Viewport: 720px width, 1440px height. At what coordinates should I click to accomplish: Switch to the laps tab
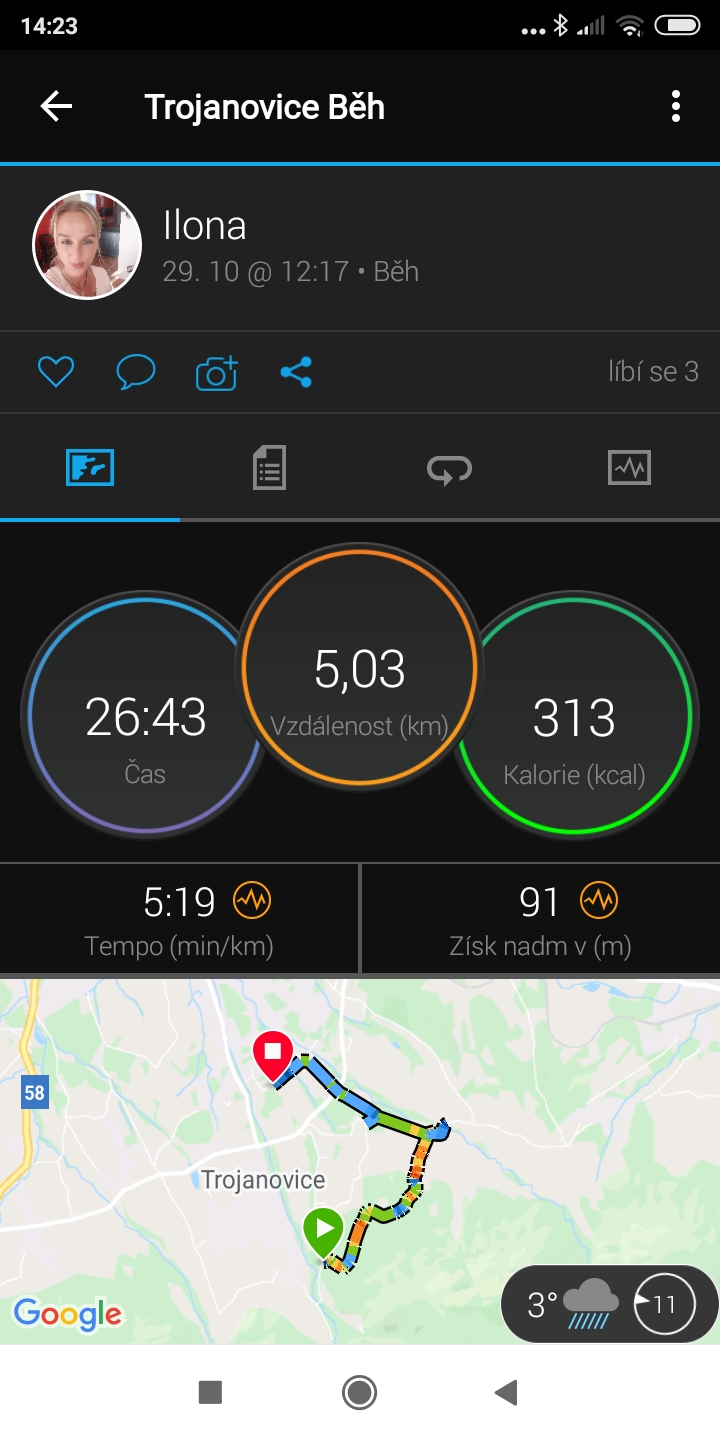coord(449,467)
